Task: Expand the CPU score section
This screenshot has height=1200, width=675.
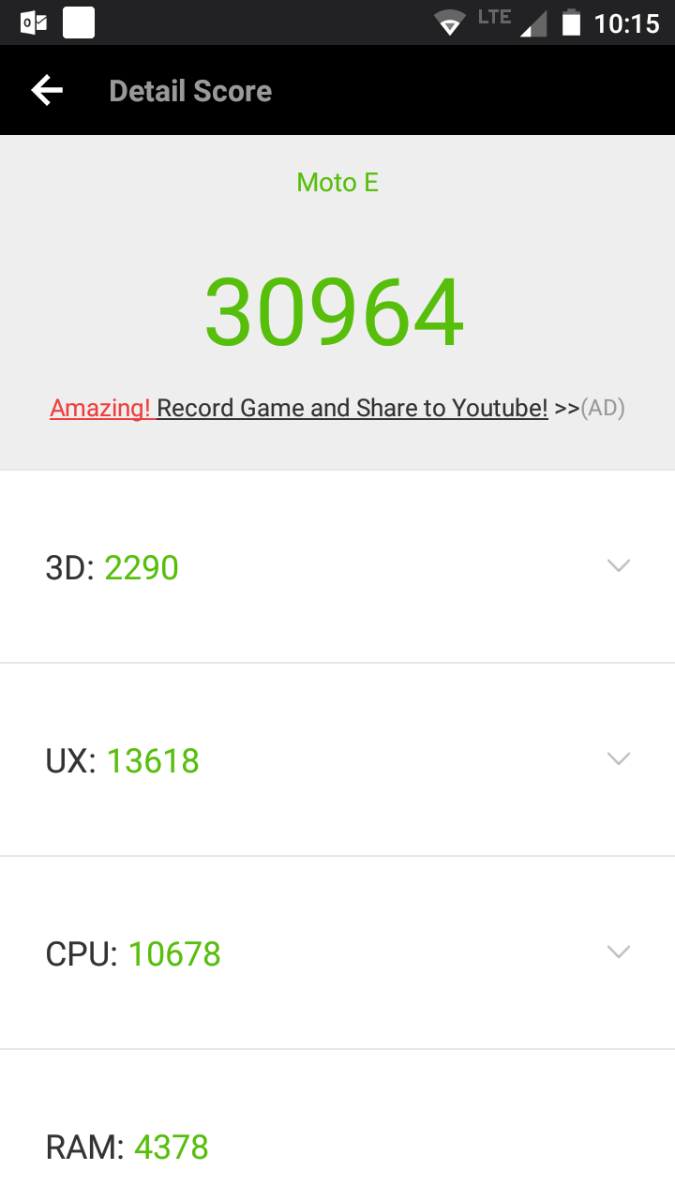Action: tap(618, 952)
